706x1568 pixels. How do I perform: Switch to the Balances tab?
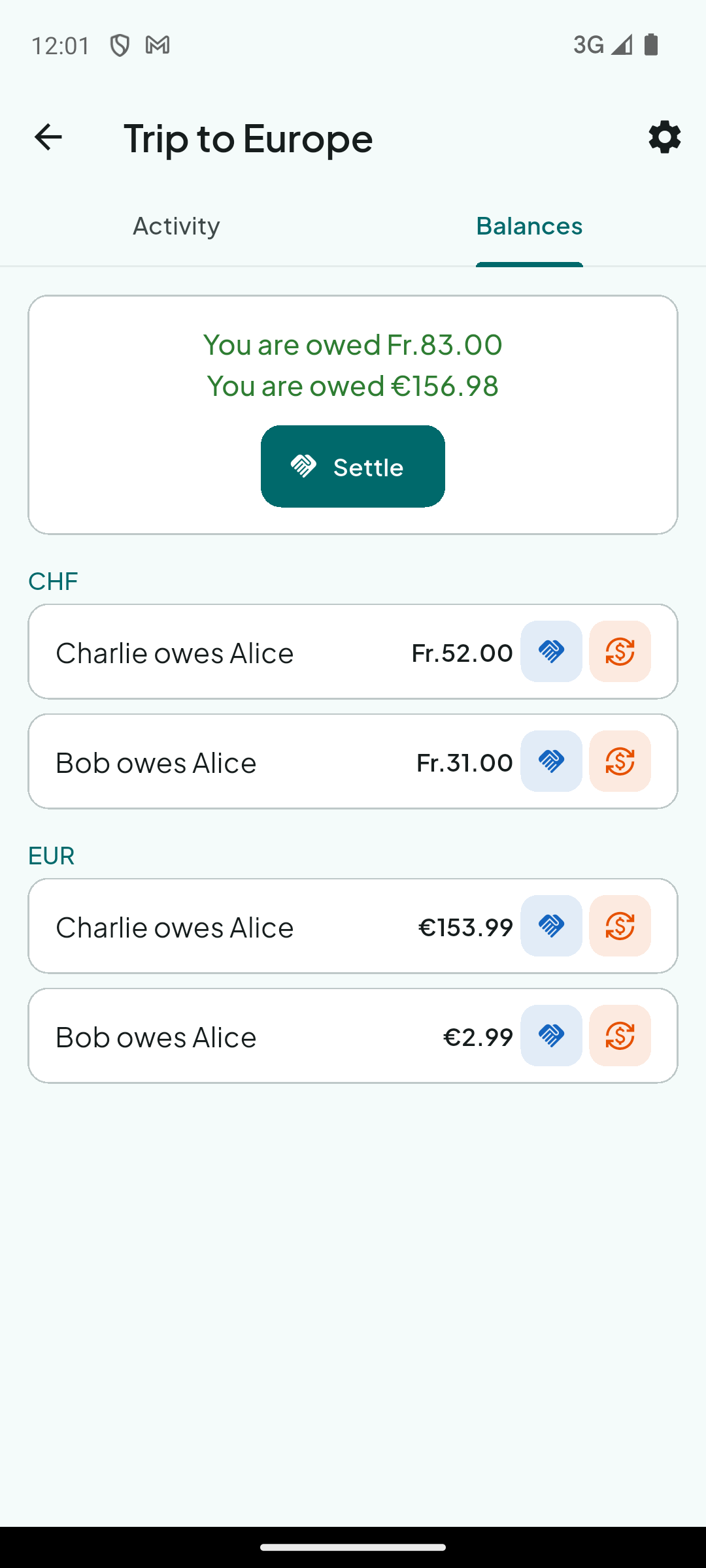click(x=529, y=225)
